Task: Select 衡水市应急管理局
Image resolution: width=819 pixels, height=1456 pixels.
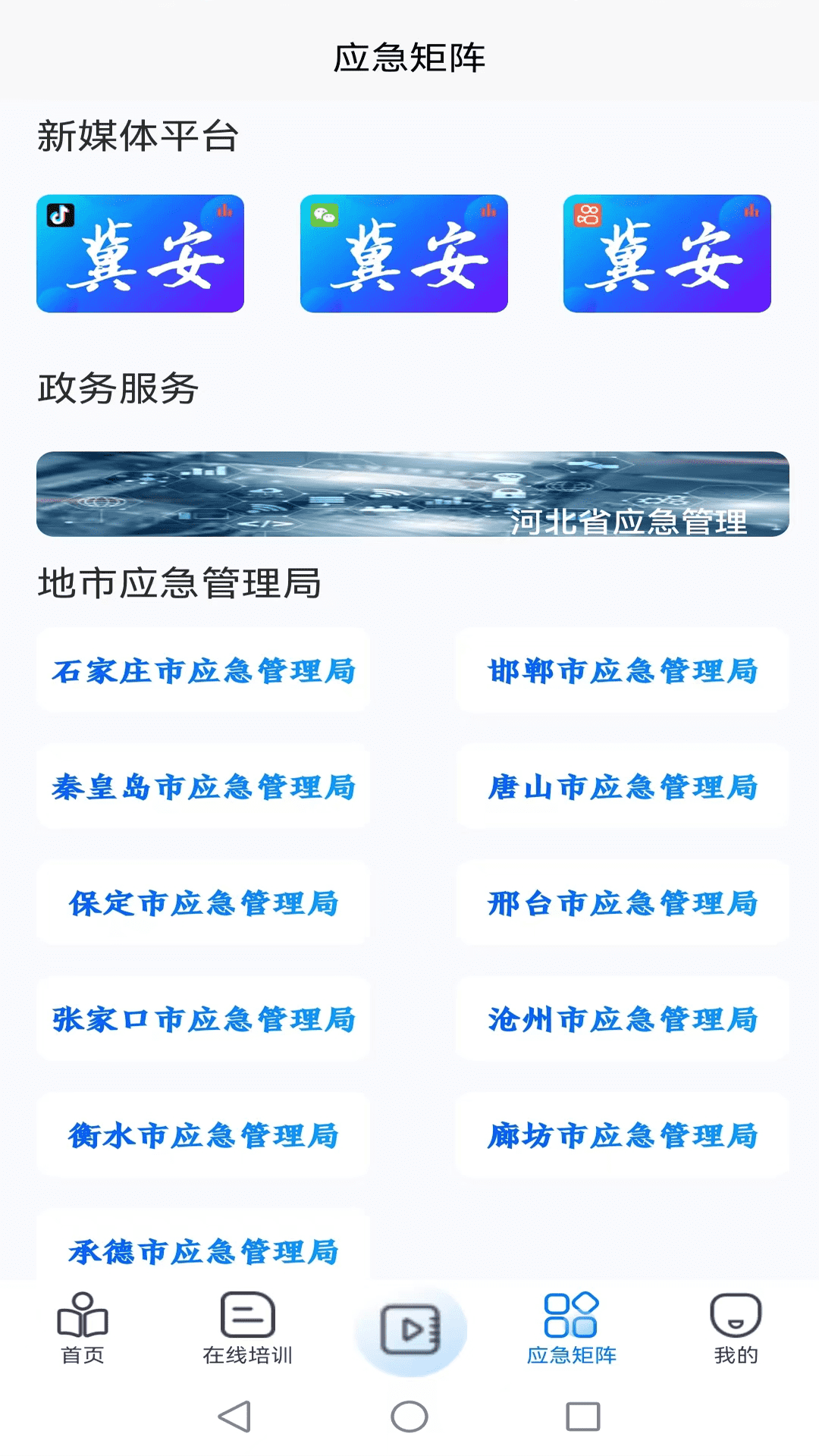Action: tap(203, 1134)
